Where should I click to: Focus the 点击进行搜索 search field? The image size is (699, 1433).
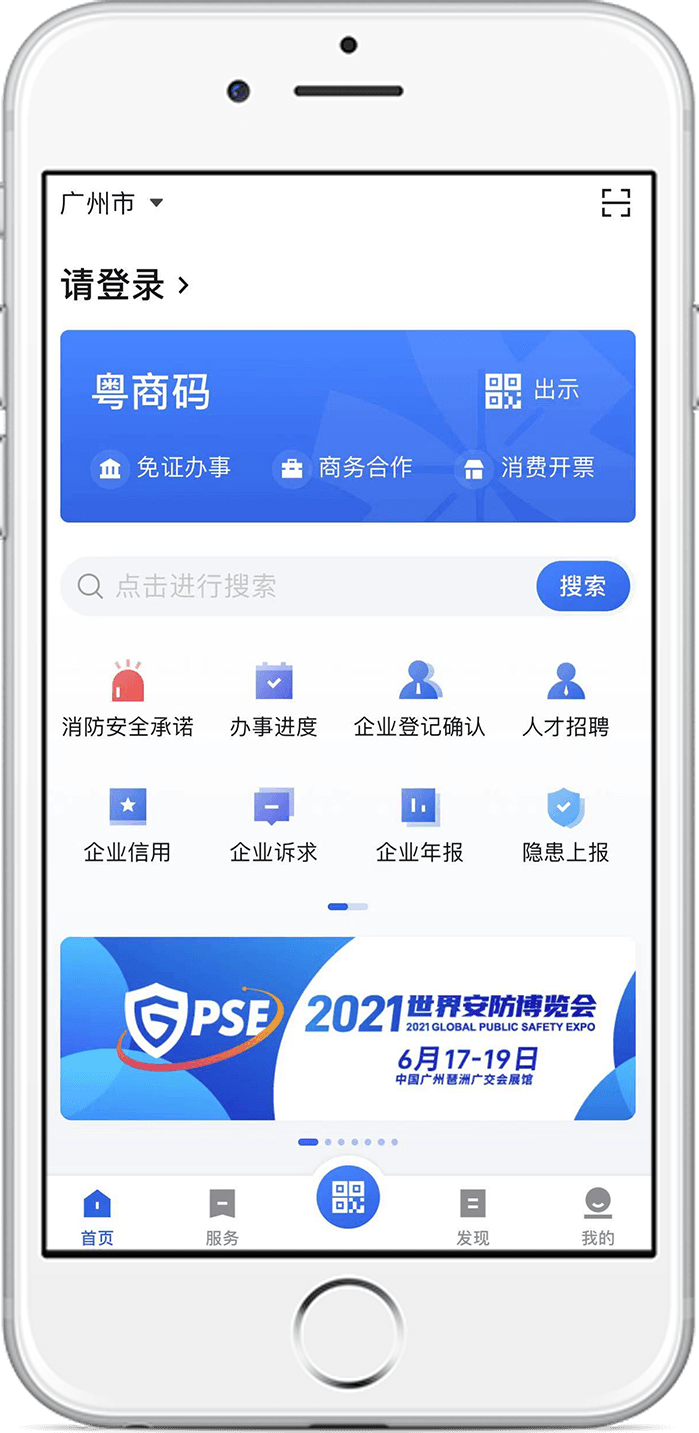click(300, 586)
